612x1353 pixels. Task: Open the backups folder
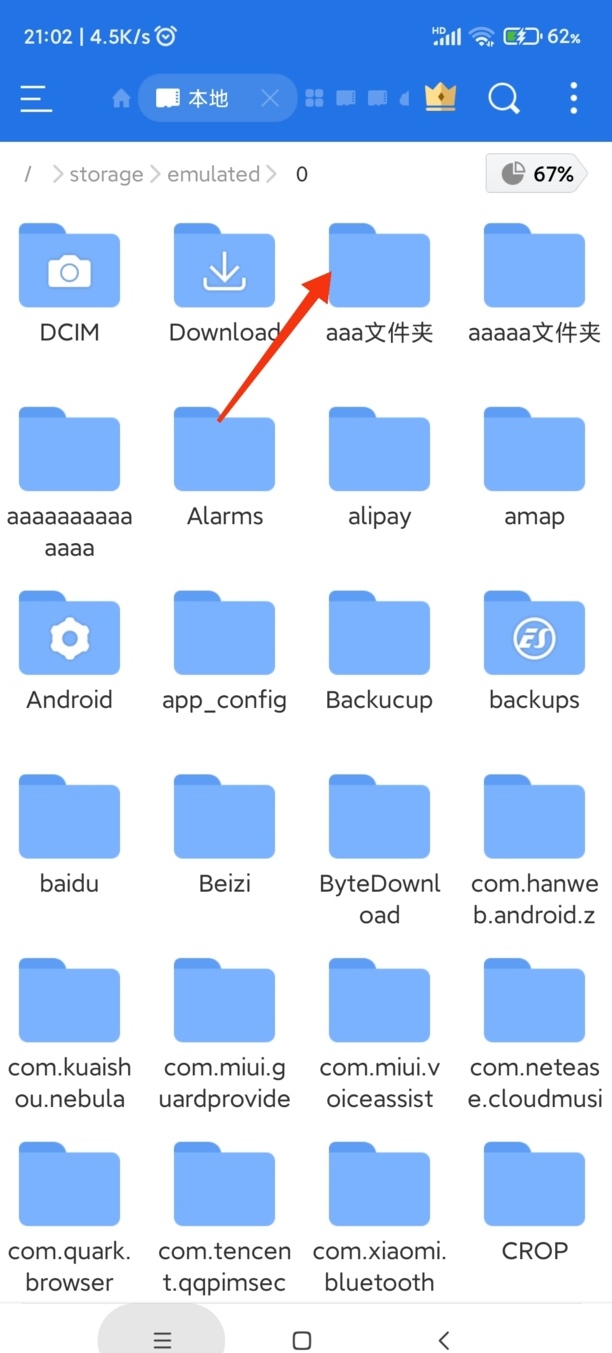[534, 651]
